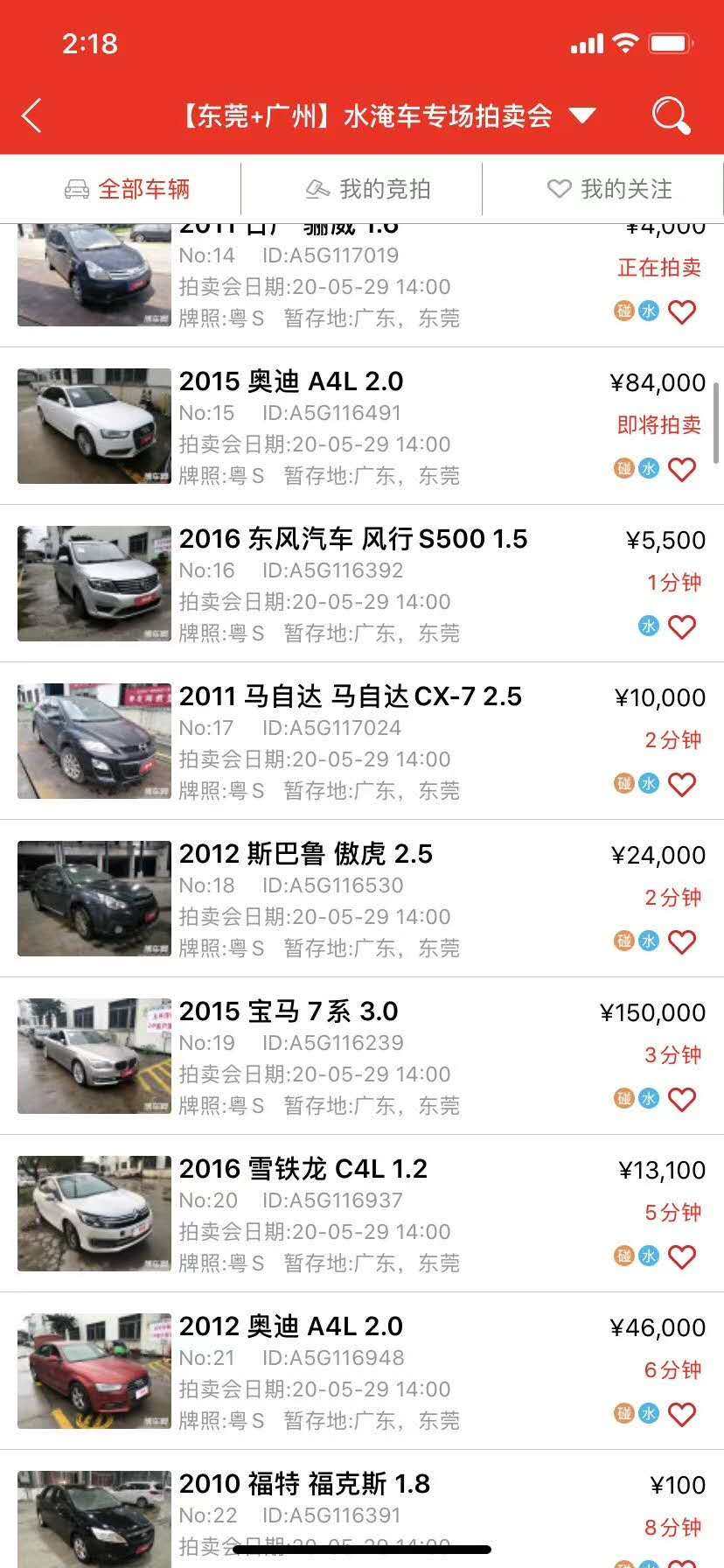This screenshot has height=1568, width=724.
Task: Expand the auction title dropdown arrow
Action: click(582, 115)
